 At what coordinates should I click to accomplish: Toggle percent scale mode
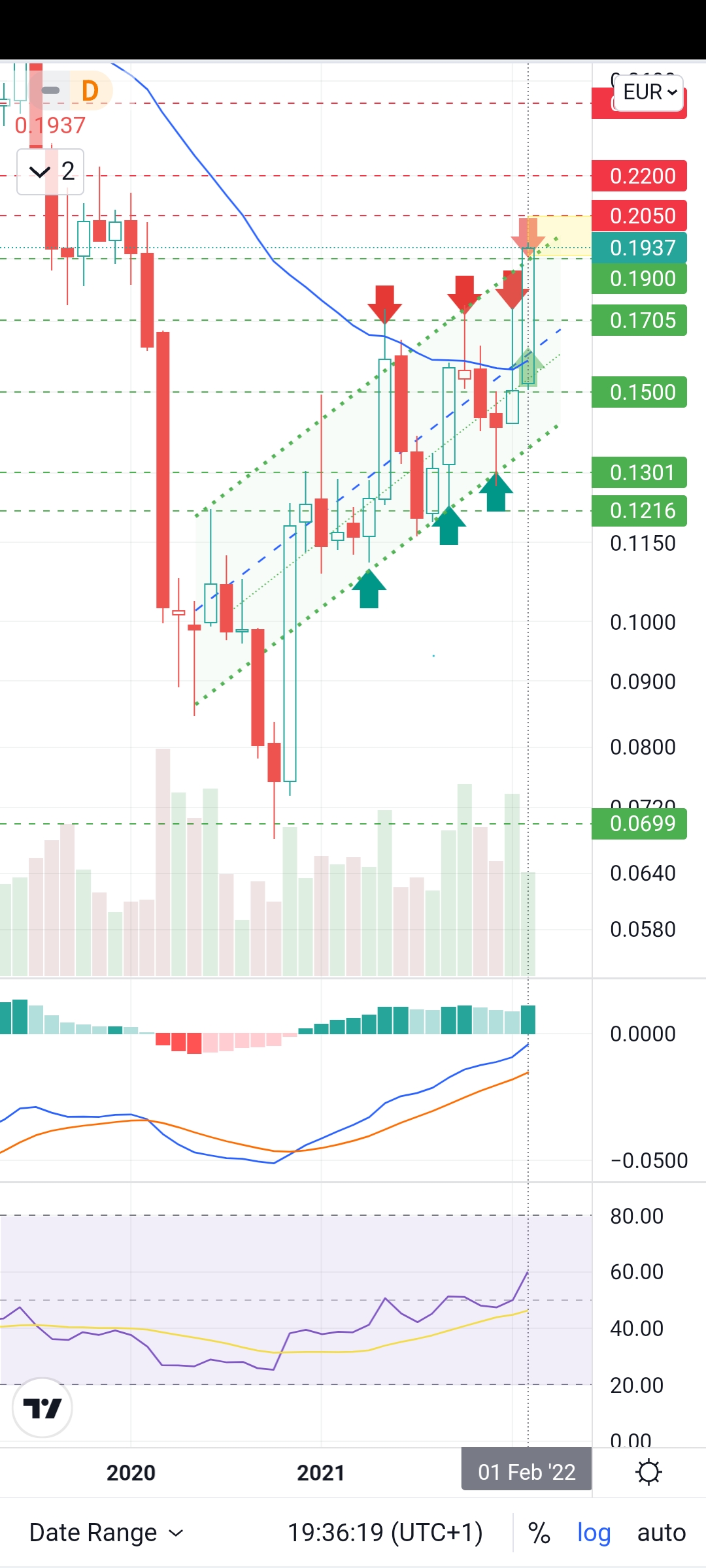click(x=539, y=1532)
